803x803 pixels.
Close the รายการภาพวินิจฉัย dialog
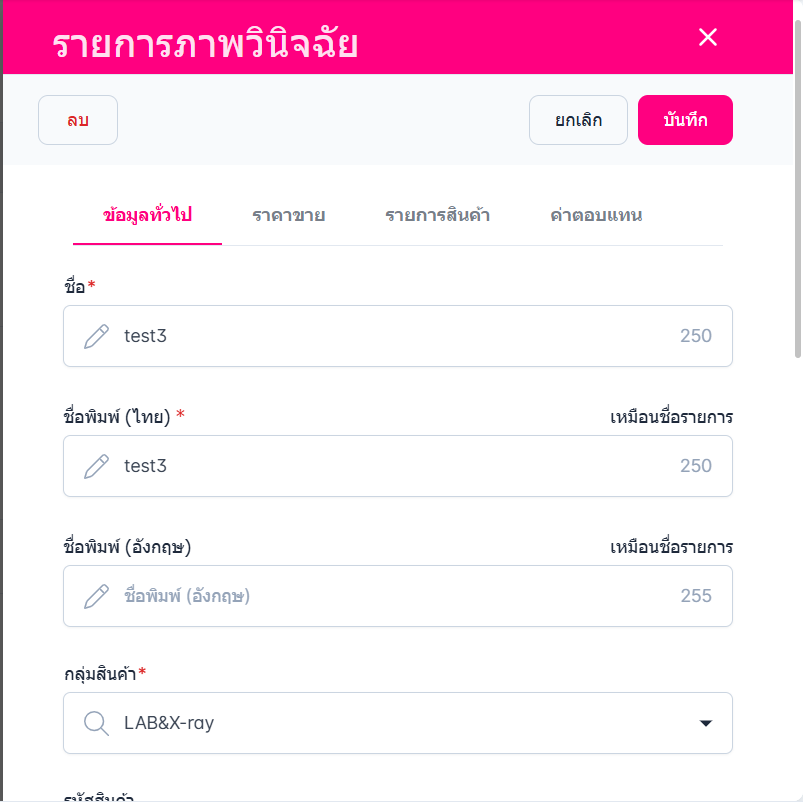click(x=708, y=38)
